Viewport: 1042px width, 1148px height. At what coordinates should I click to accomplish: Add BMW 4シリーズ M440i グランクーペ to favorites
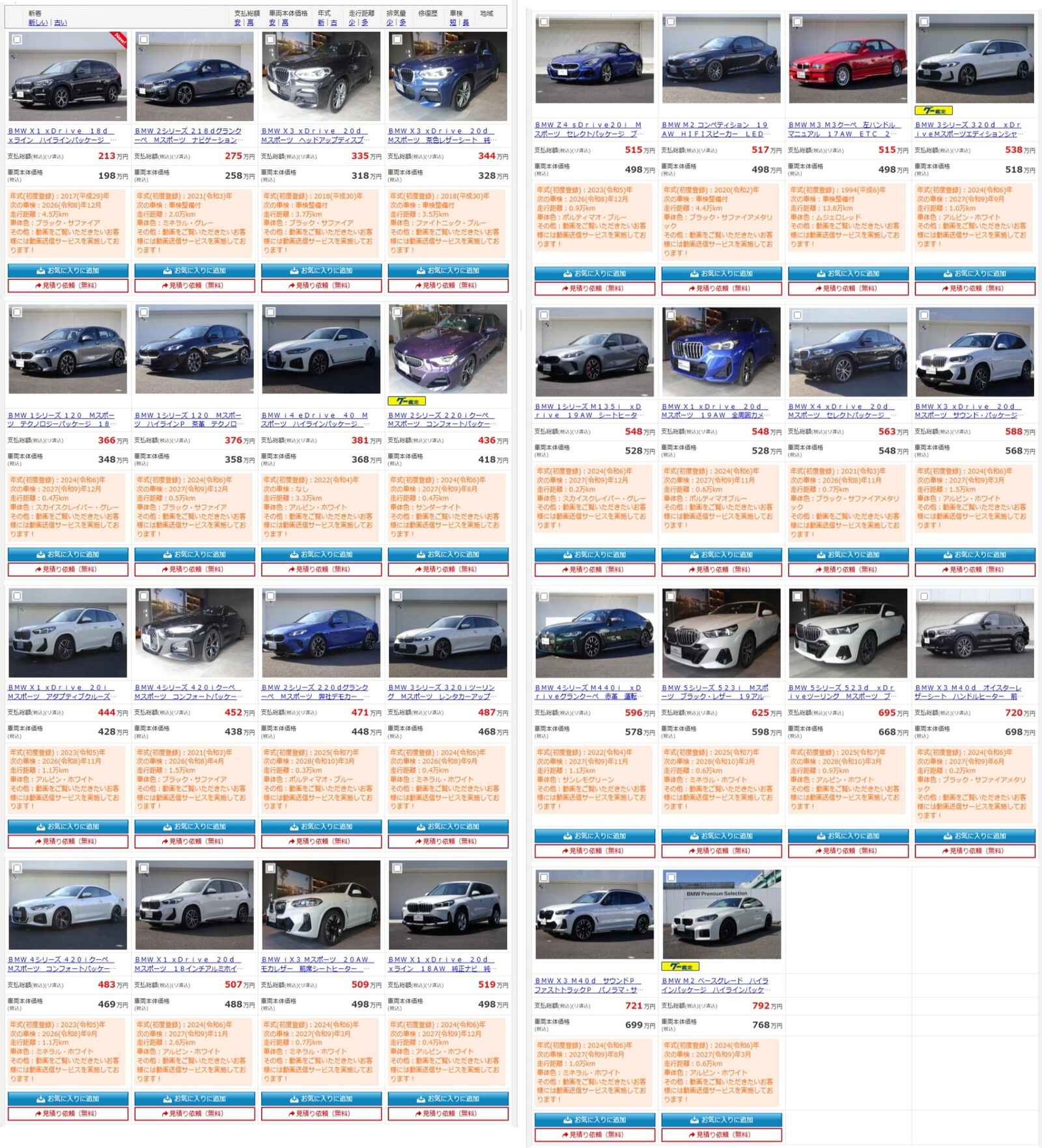point(595,835)
